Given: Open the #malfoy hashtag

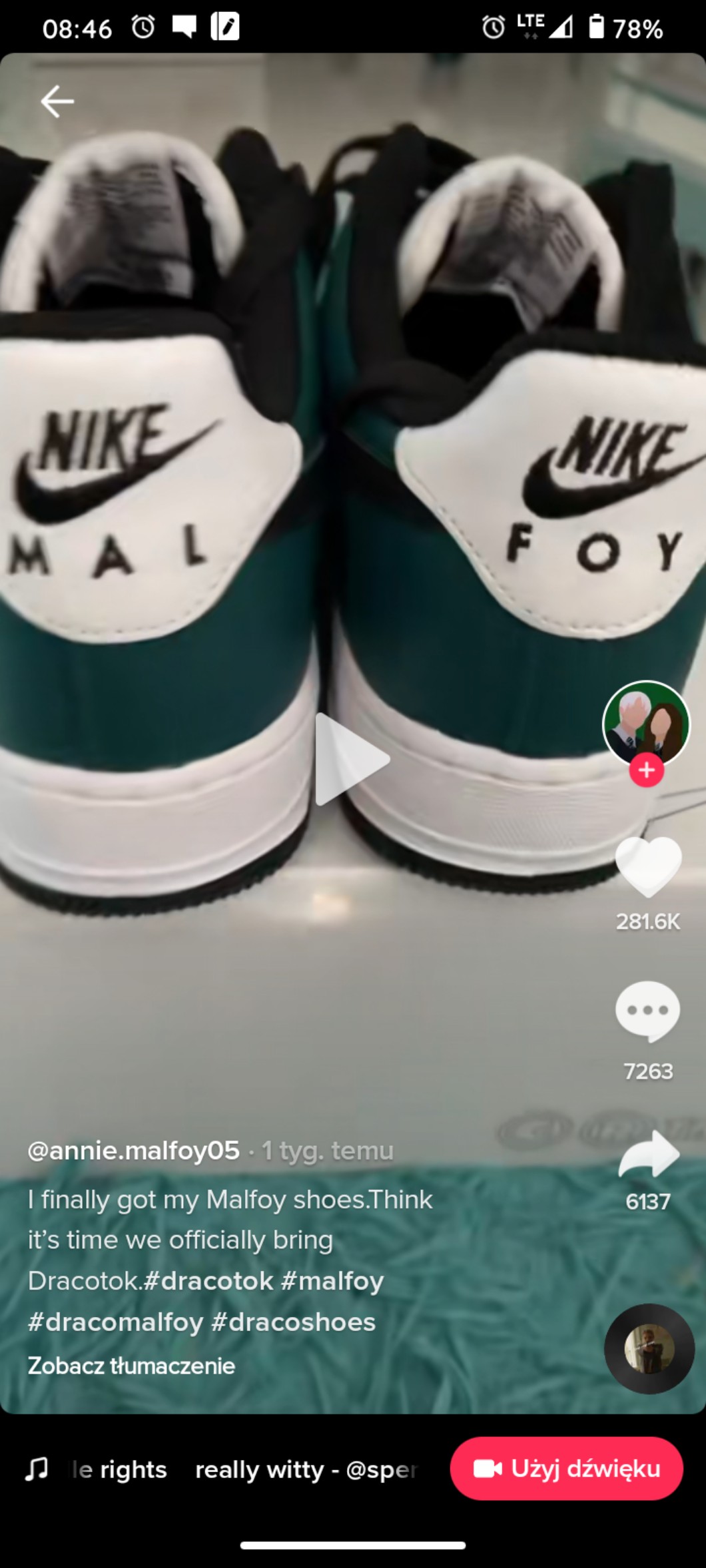Looking at the screenshot, I should tap(332, 1281).
